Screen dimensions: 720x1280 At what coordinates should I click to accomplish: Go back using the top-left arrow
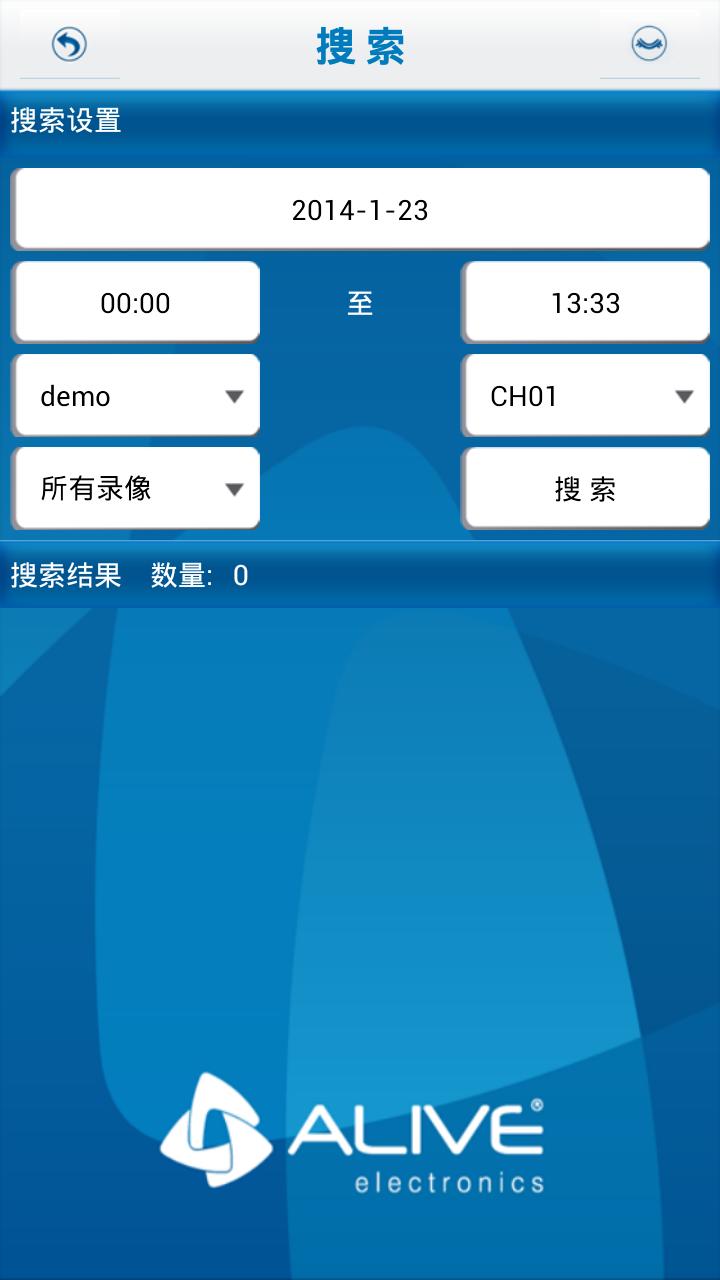point(69,44)
